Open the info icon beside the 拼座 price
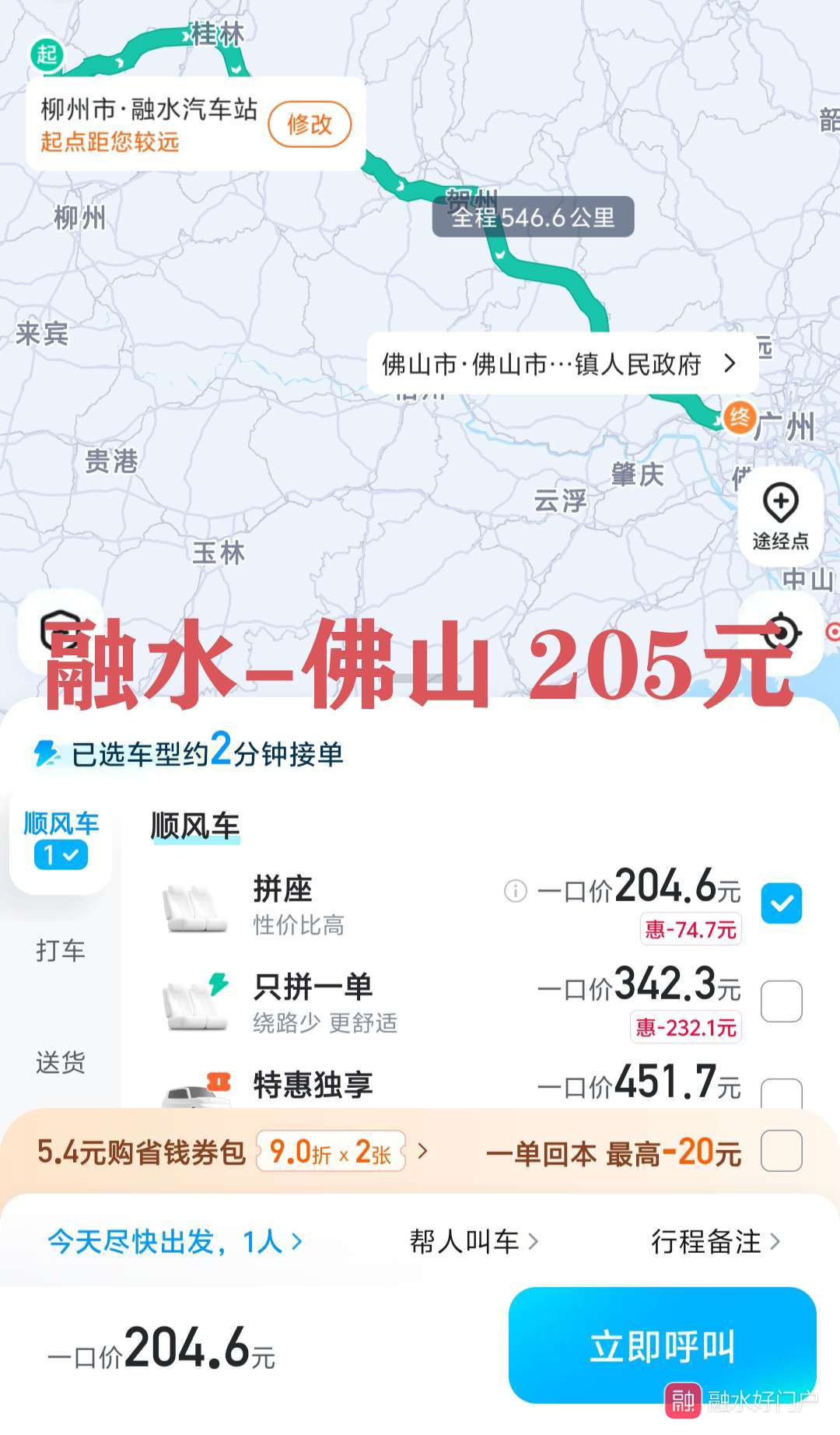This screenshot has height=1435, width=840. (515, 890)
